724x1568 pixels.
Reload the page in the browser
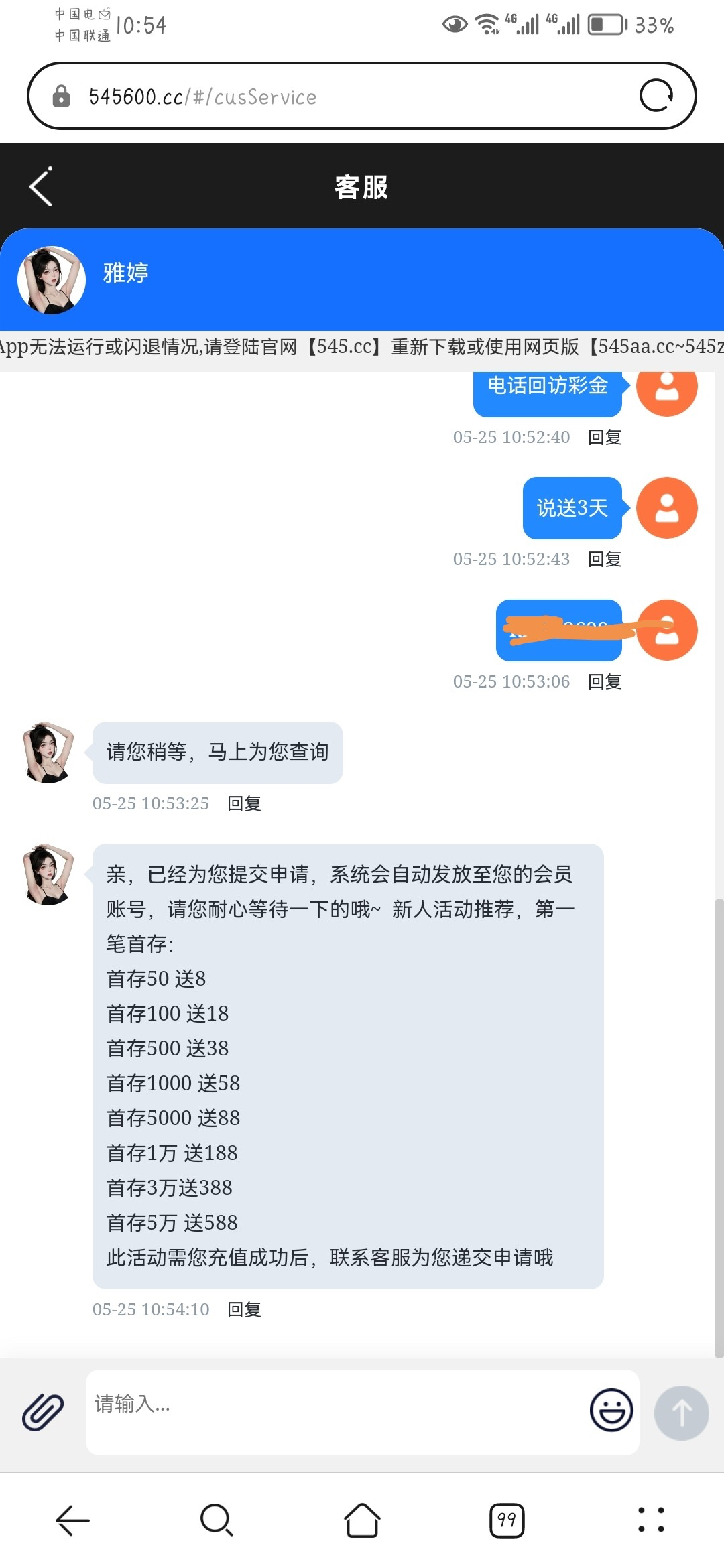coord(656,96)
